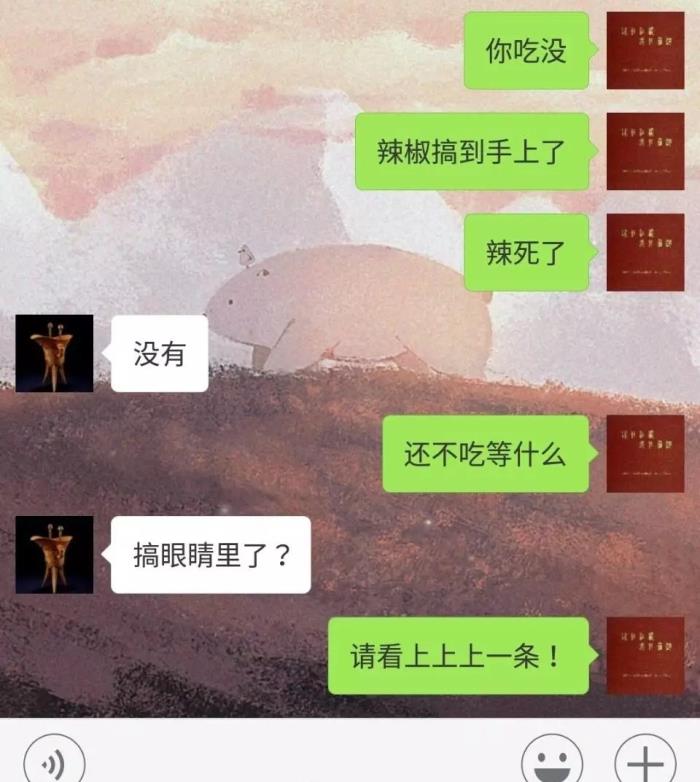The height and width of the screenshot is (782, 700).
Task: Open contact's avatar beside 没有 message
Action: tap(54, 353)
